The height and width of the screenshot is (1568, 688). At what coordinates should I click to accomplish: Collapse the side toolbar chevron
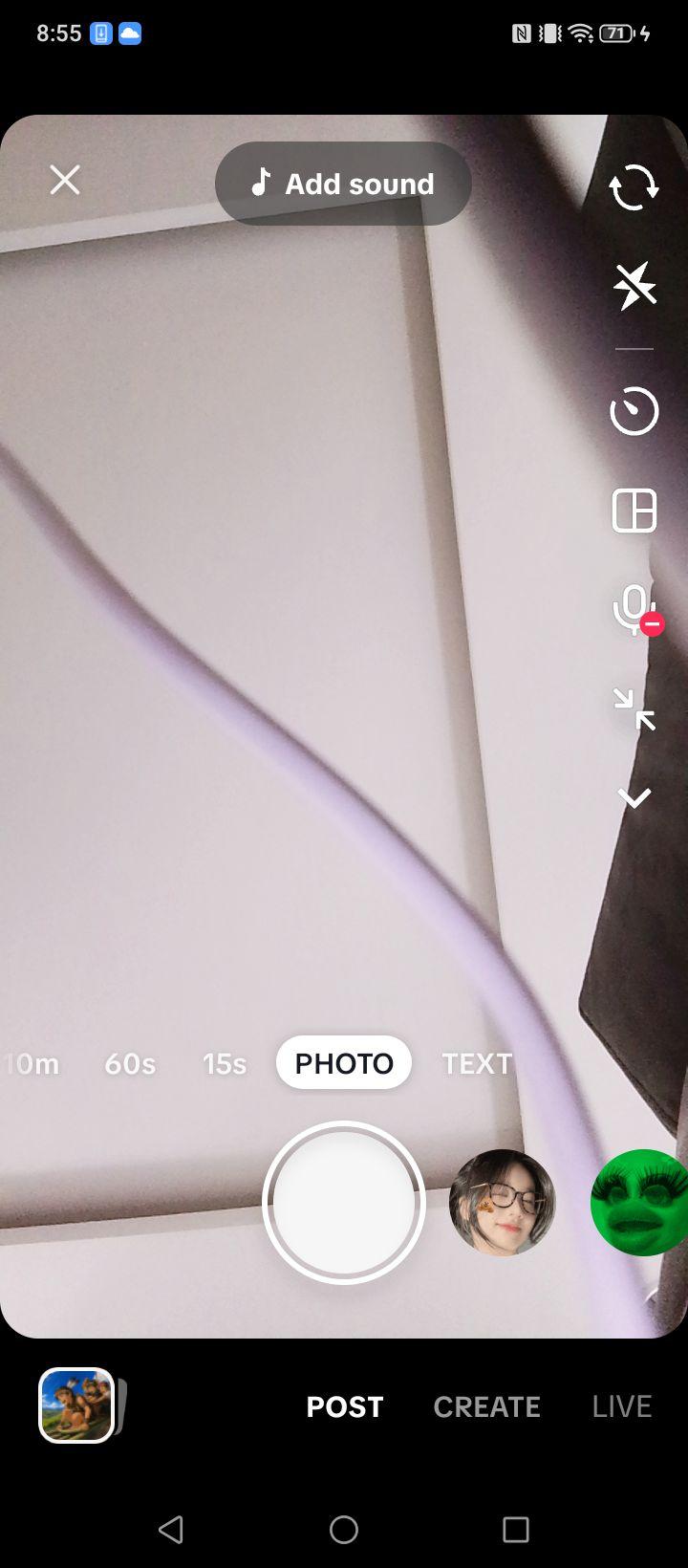coord(634,797)
